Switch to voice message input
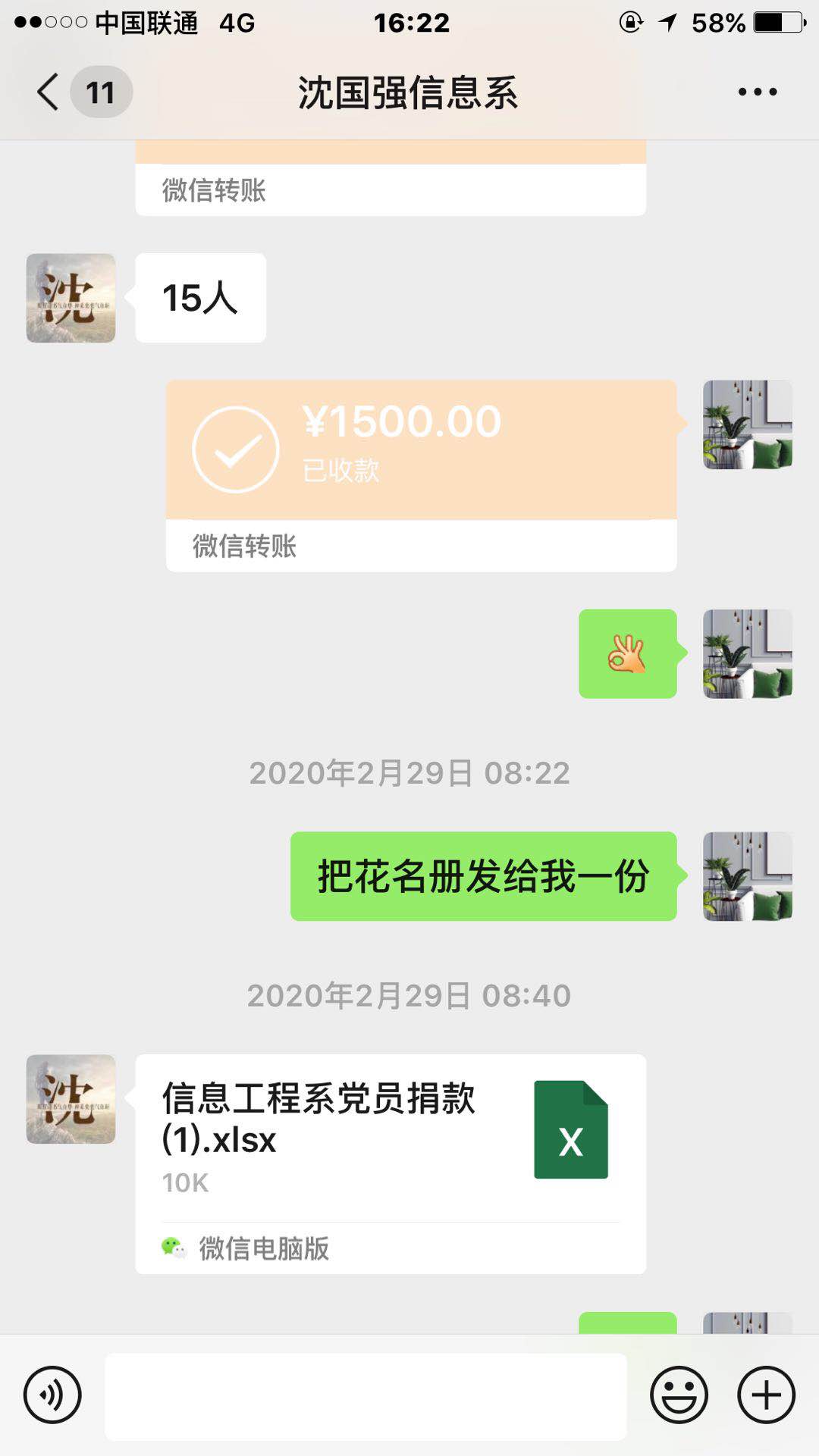 [x=52, y=1395]
